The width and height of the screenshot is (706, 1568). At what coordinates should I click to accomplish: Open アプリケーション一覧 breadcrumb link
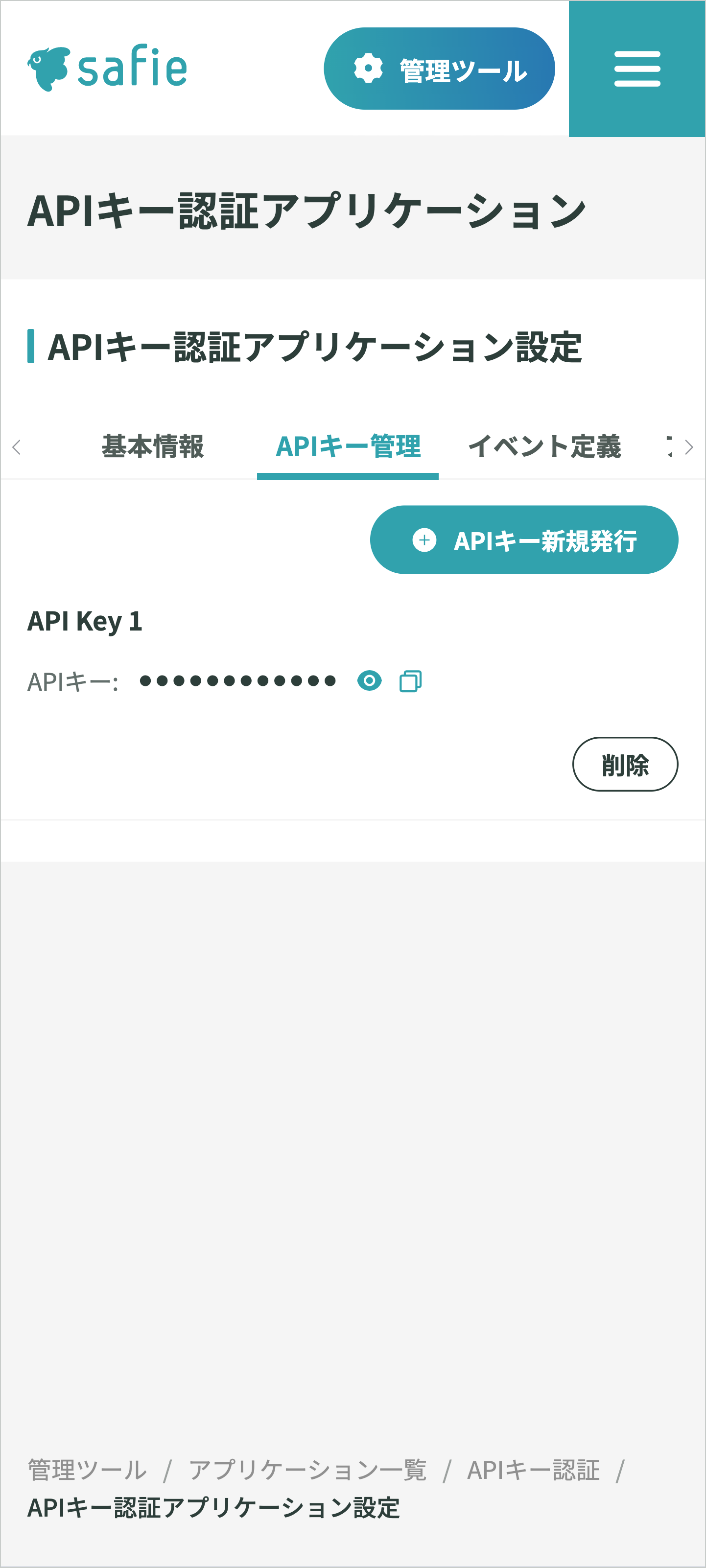[307, 1470]
